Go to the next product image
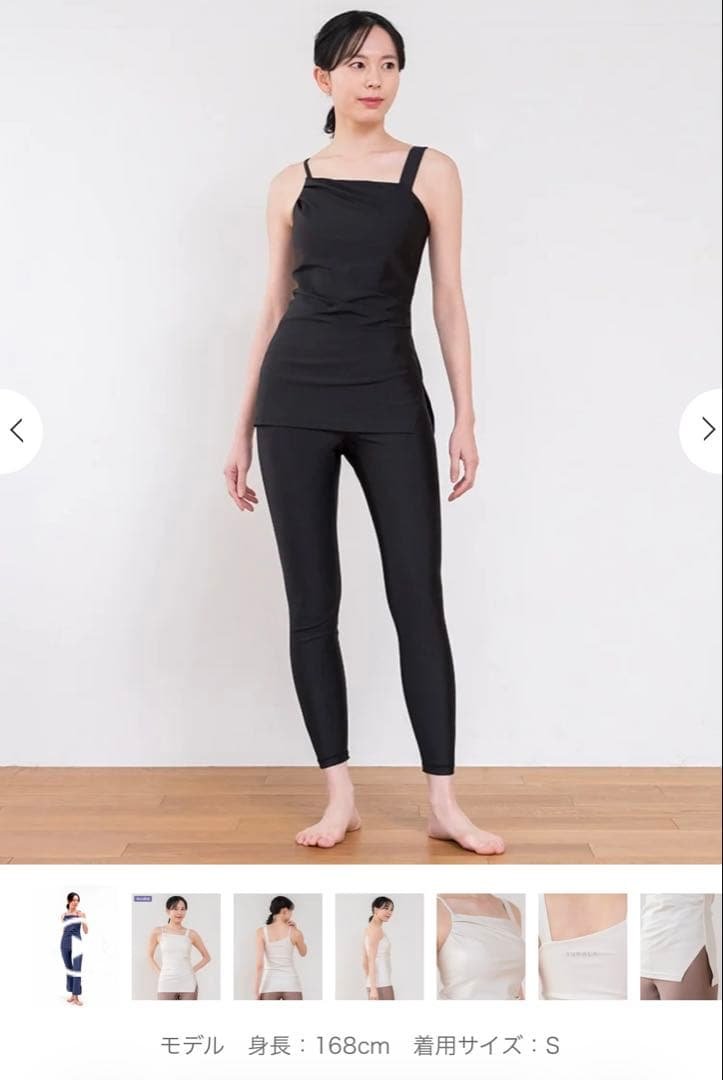 tap(706, 431)
